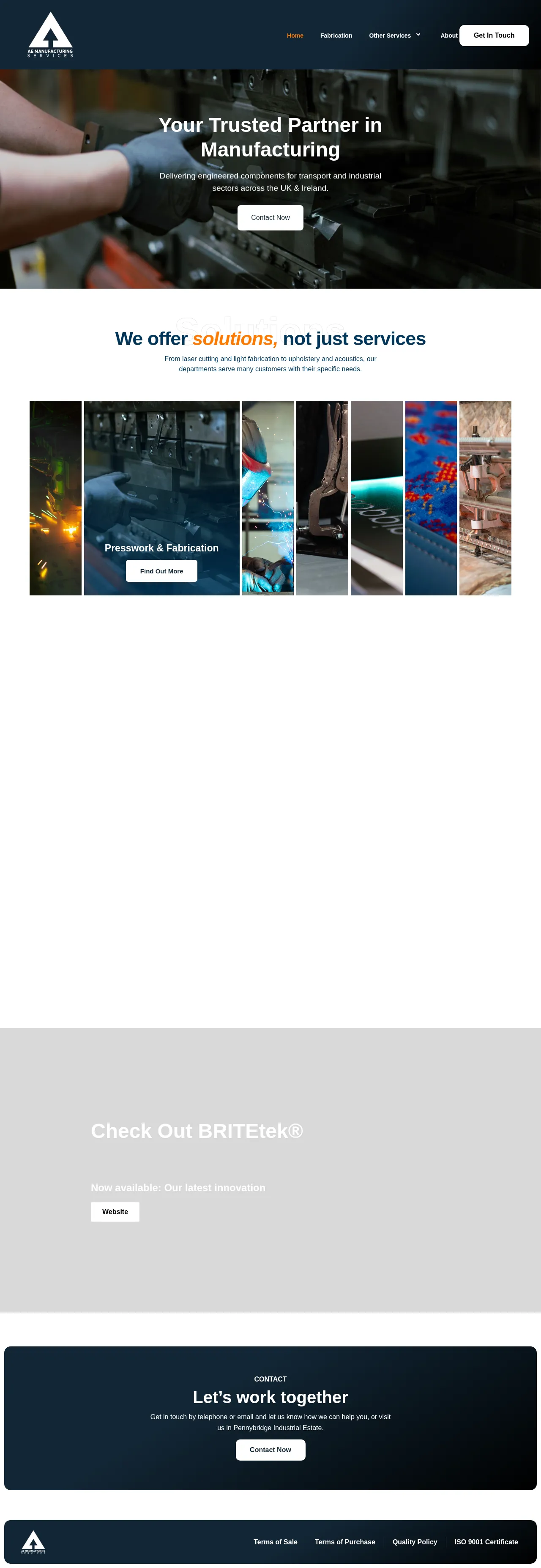Open Terms of Purchase in footer
Image resolution: width=541 pixels, height=1568 pixels.
coord(344,1541)
